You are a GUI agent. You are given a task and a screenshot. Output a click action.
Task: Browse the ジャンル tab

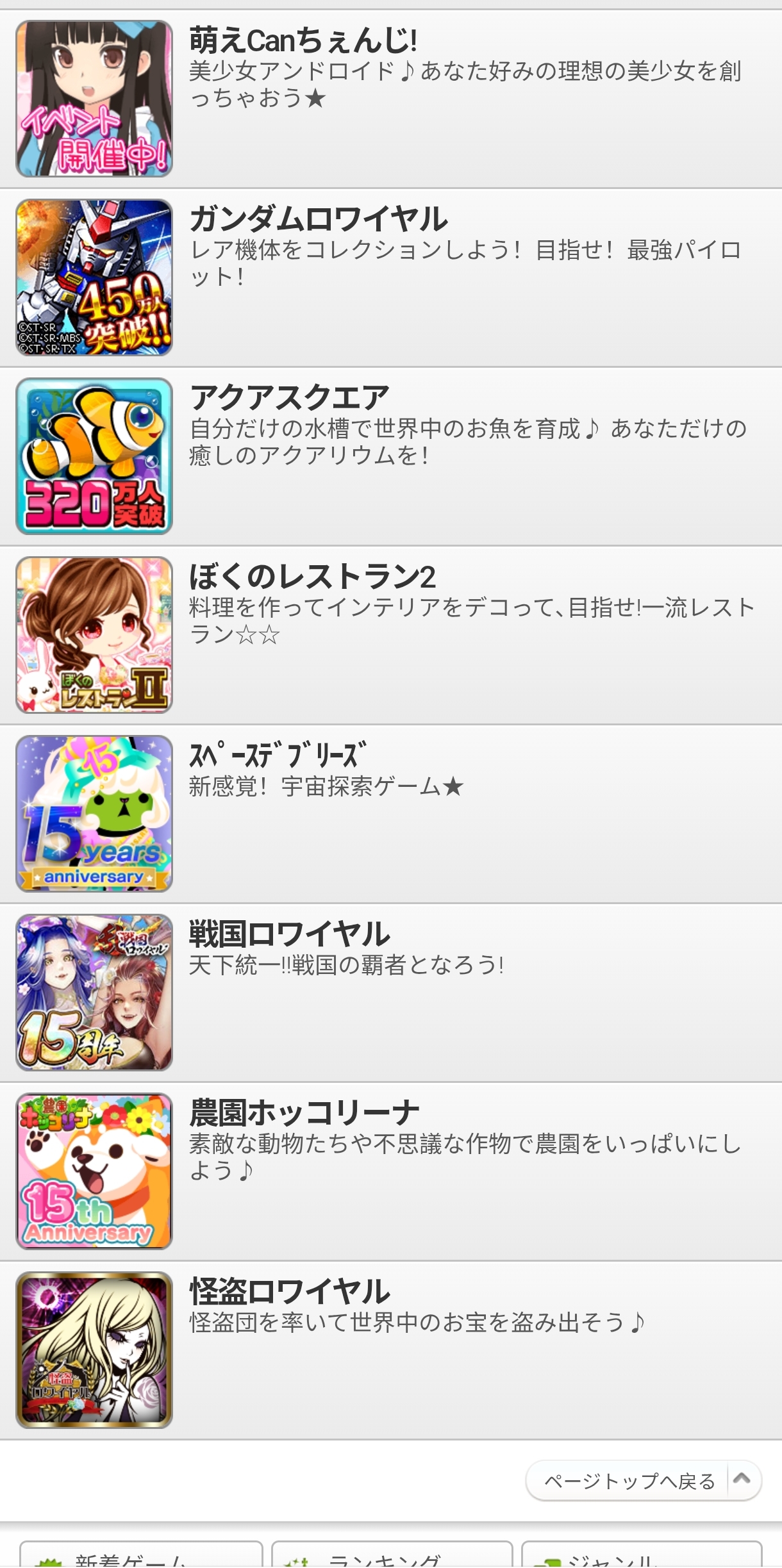[642, 1556]
